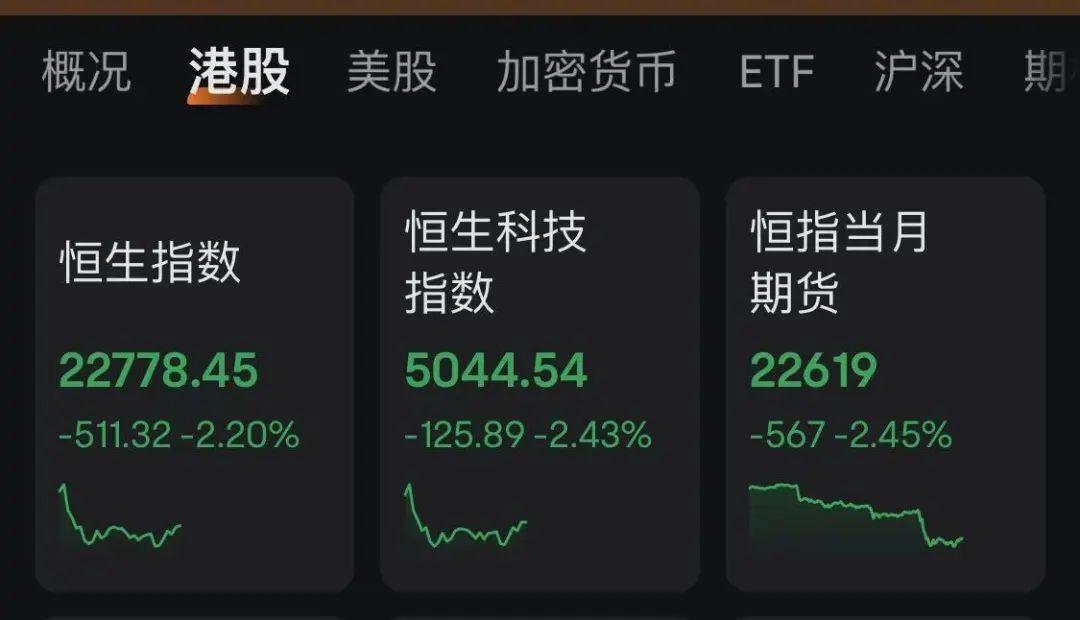This screenshot has width=1080, height=620.
Task: View the 恒生科技指数 card
Action: (540, 384)
